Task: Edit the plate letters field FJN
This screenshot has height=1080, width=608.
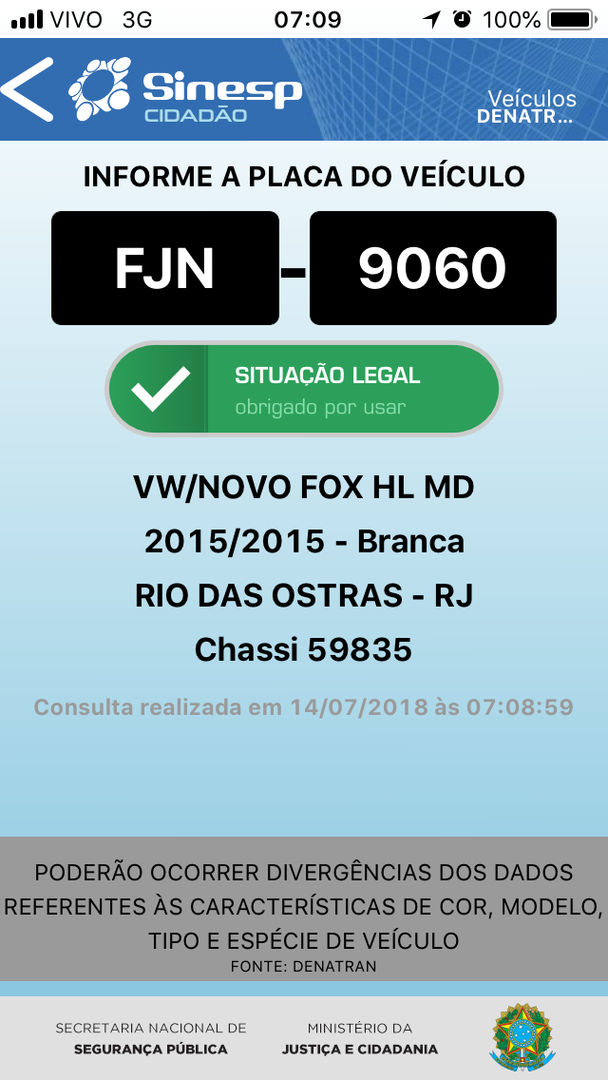Action: click(165, 268)
